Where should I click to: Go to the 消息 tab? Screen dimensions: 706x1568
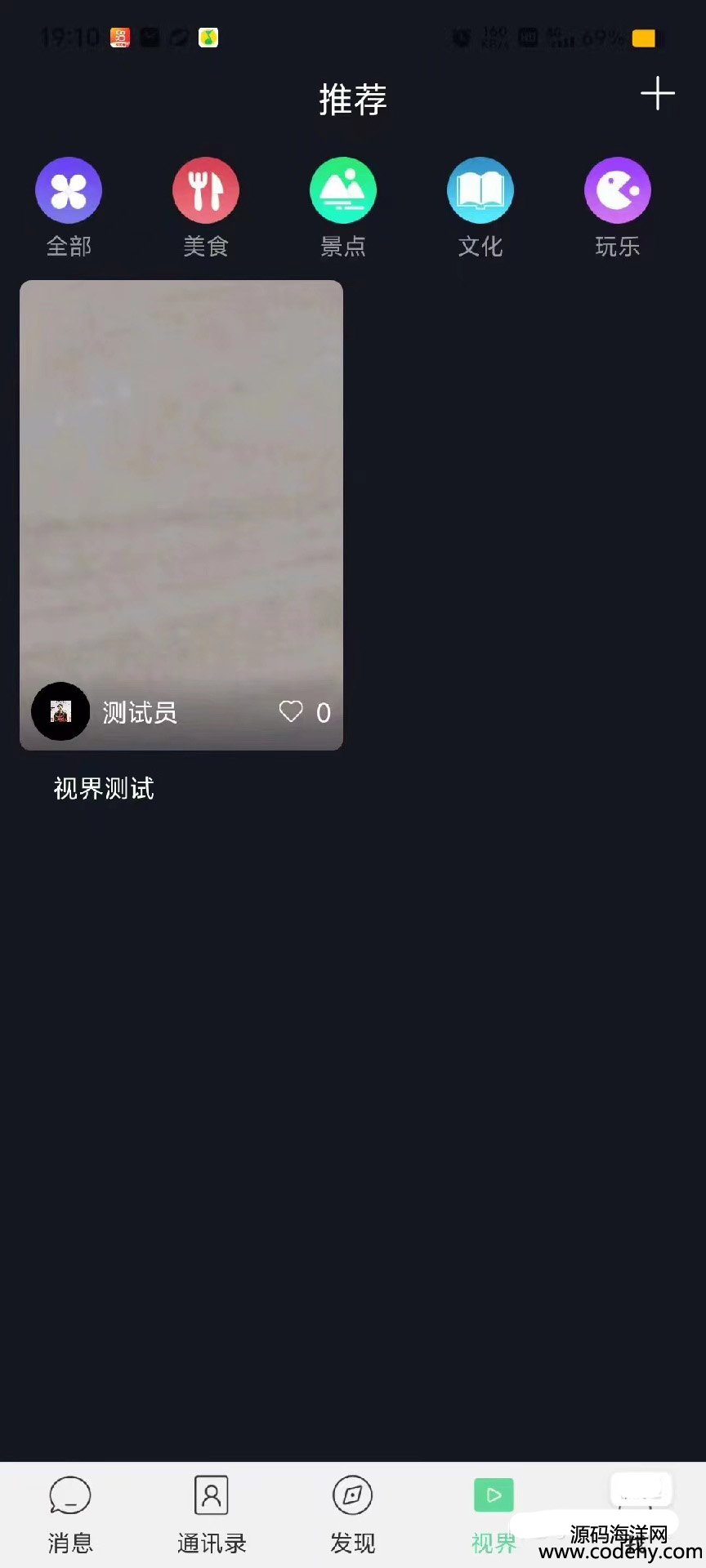coord(70,1513)
